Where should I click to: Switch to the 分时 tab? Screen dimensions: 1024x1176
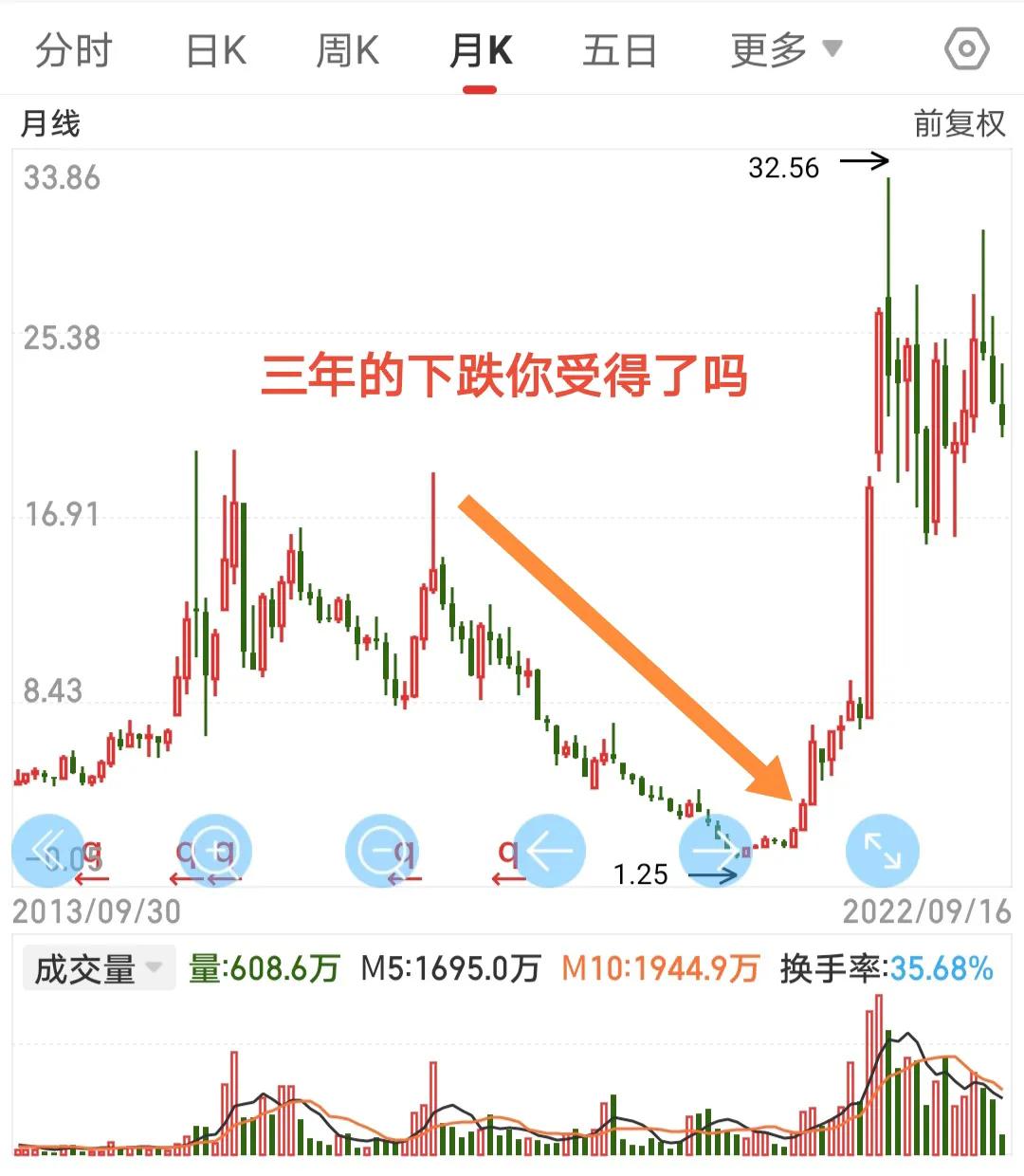tap(73, 51)
